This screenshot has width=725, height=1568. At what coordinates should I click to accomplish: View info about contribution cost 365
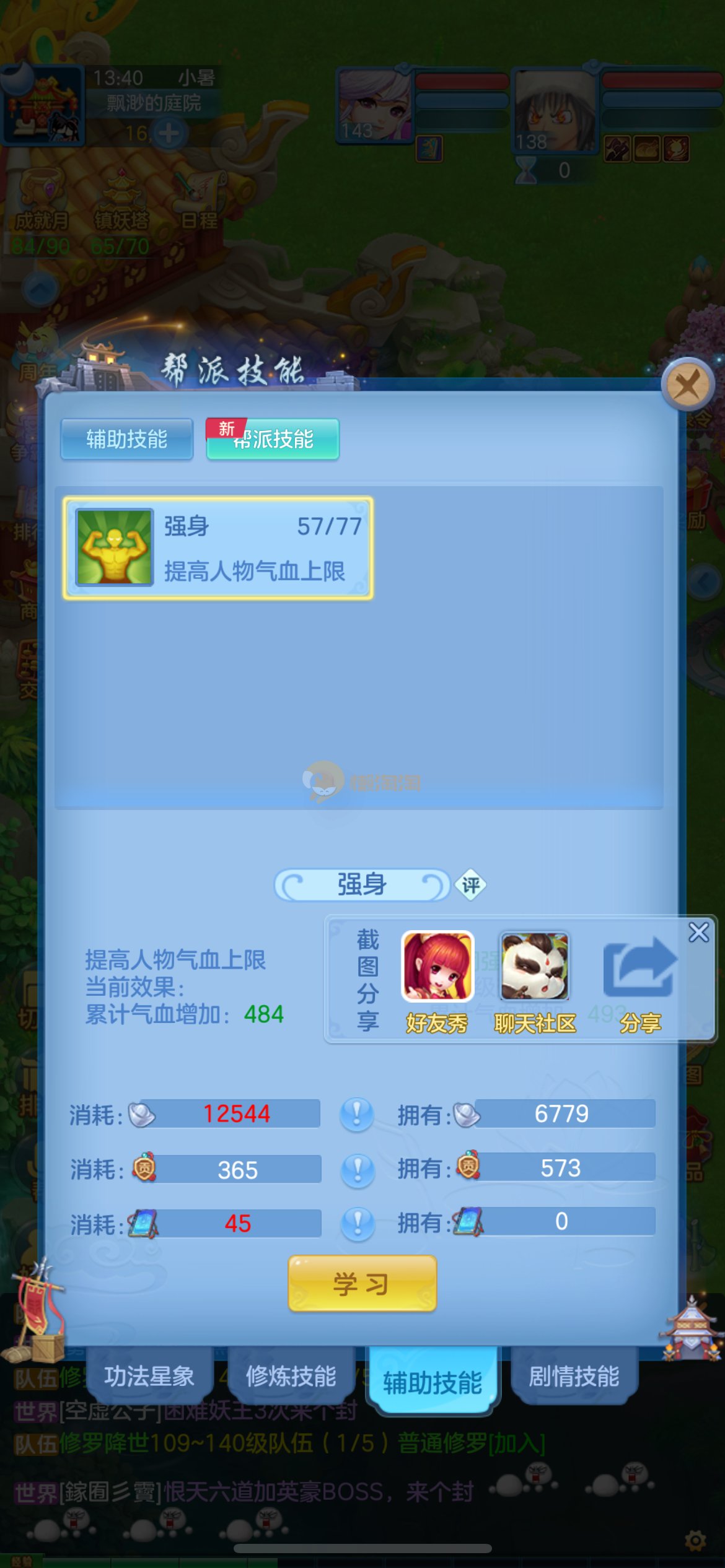pyautogui.click(x=357, y=1170)
